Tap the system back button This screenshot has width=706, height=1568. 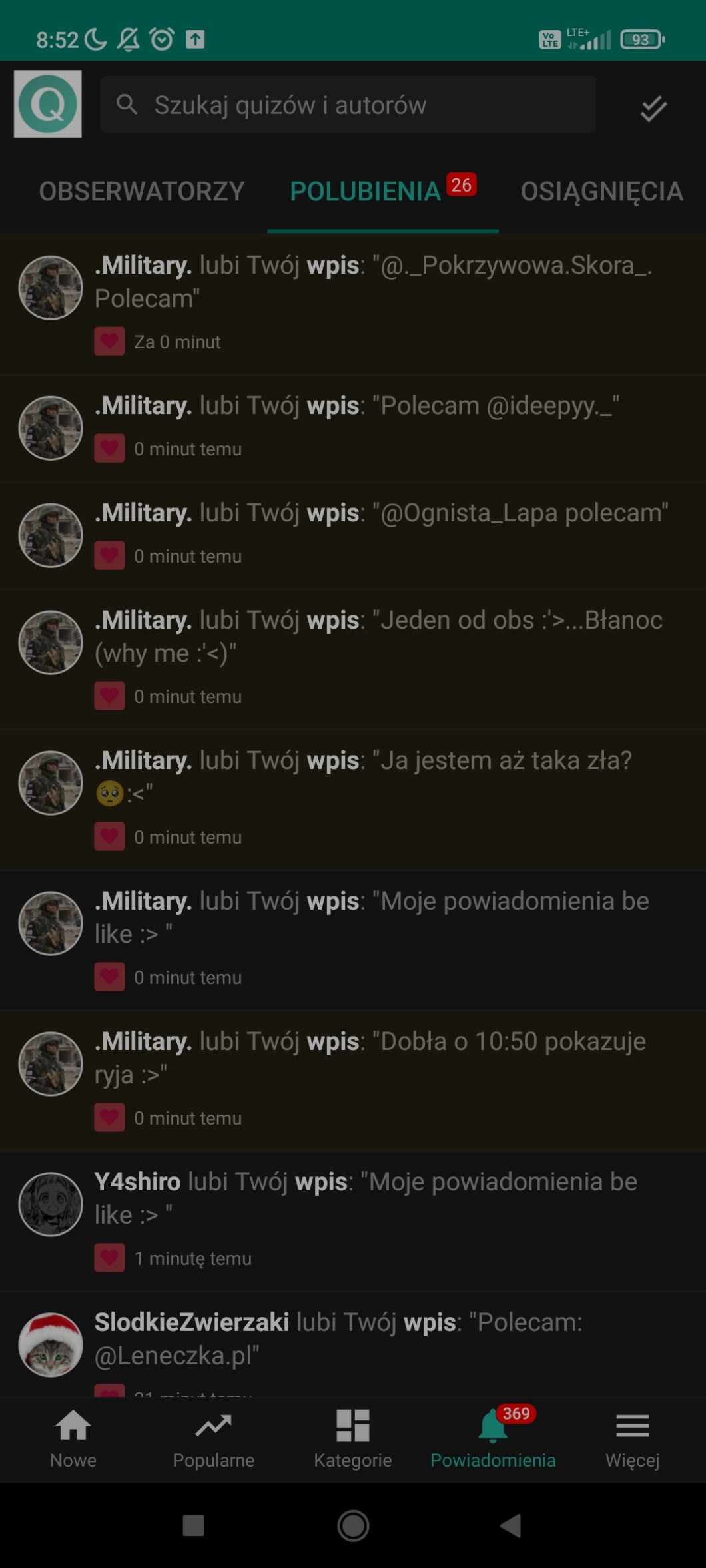tap(511, 1525)
